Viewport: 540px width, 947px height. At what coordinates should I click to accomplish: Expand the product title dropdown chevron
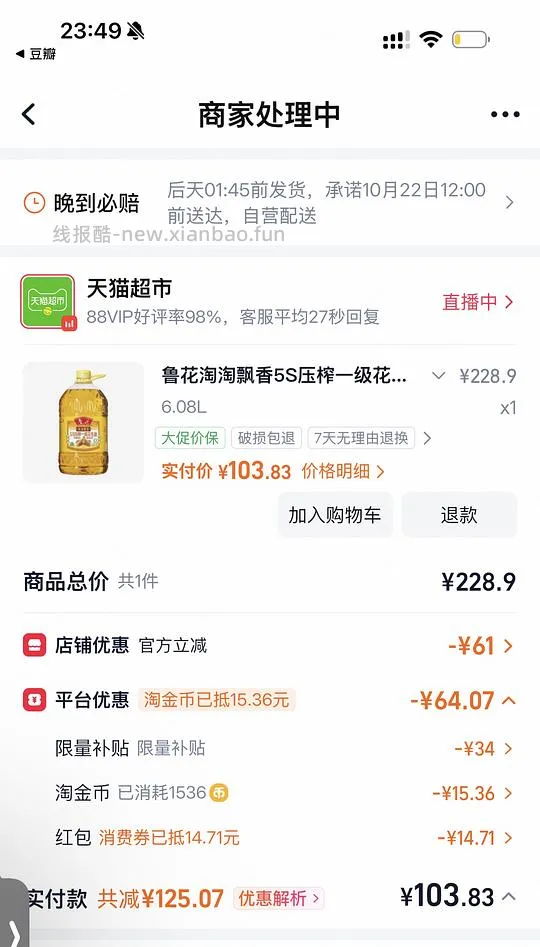(439, 376)
